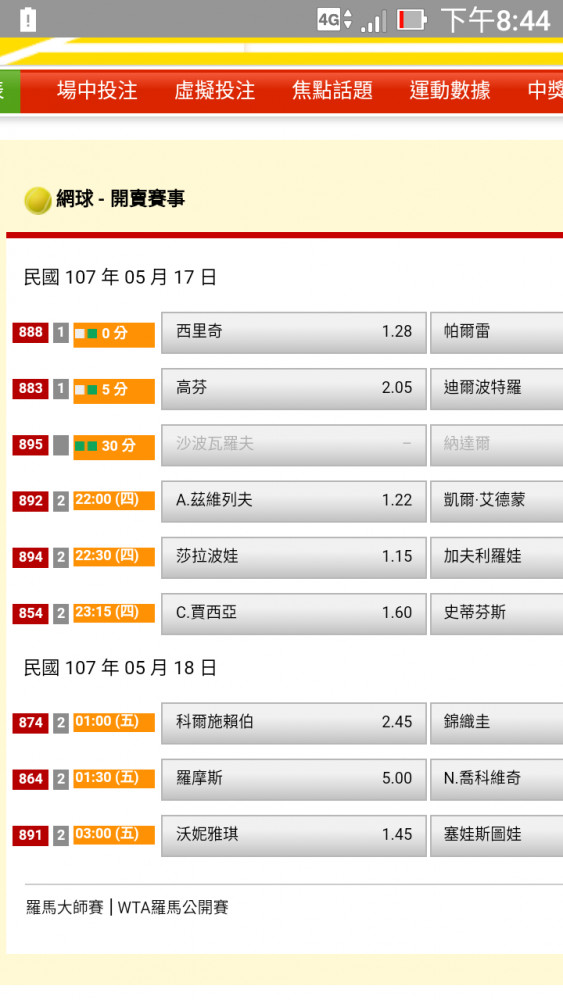The width and height of the screenshot is (563, 1000).
Task: Choose 高芬 at odds 2.05
Action: tap(293, 388)
